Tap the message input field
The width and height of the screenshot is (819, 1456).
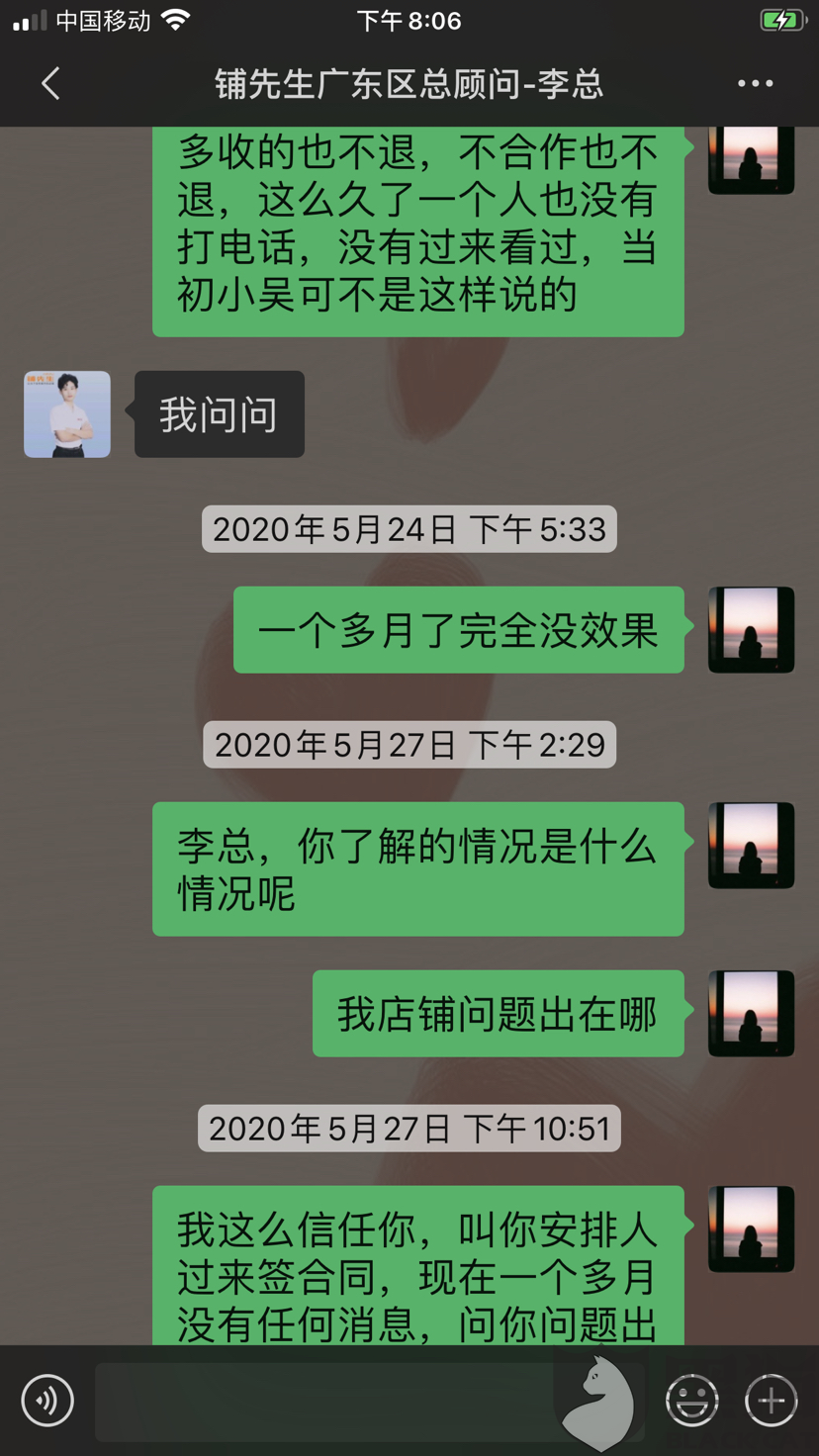tap(326, 1401)
